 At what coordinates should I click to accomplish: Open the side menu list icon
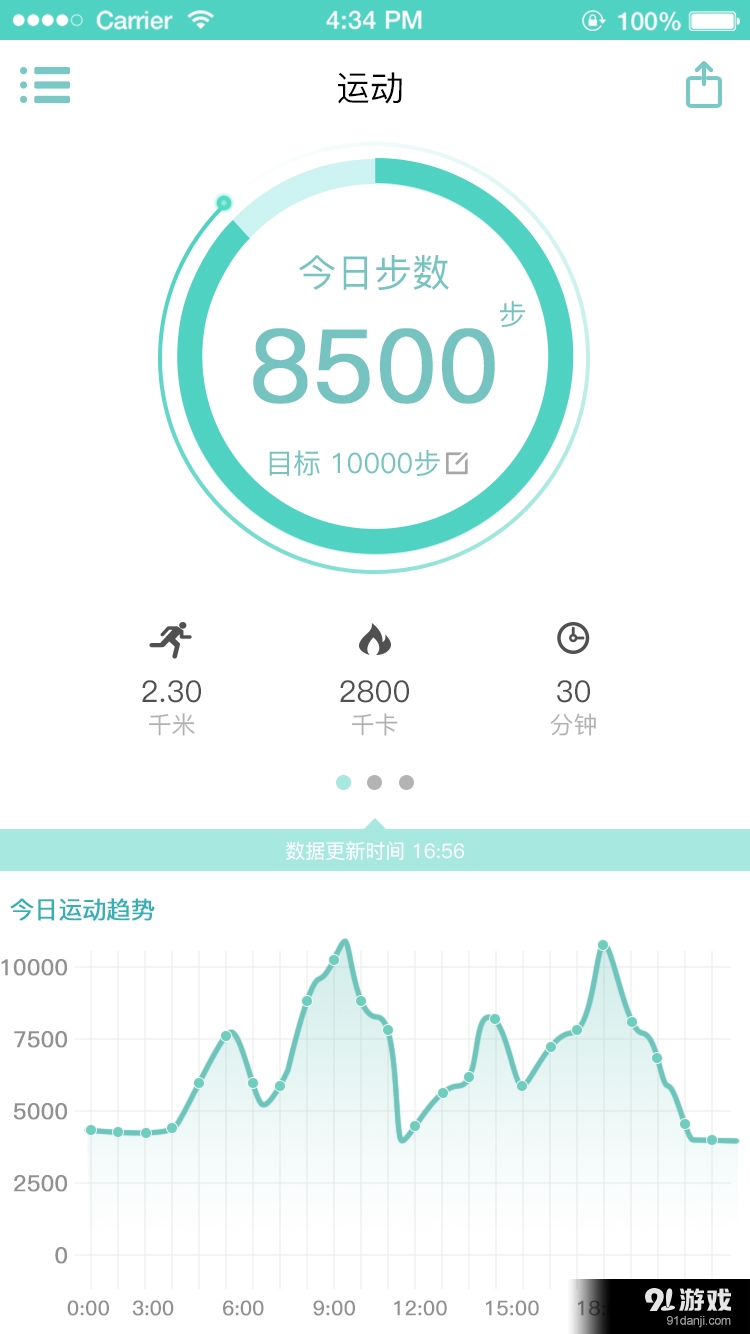pyautogui.click(x=45, y=85)
